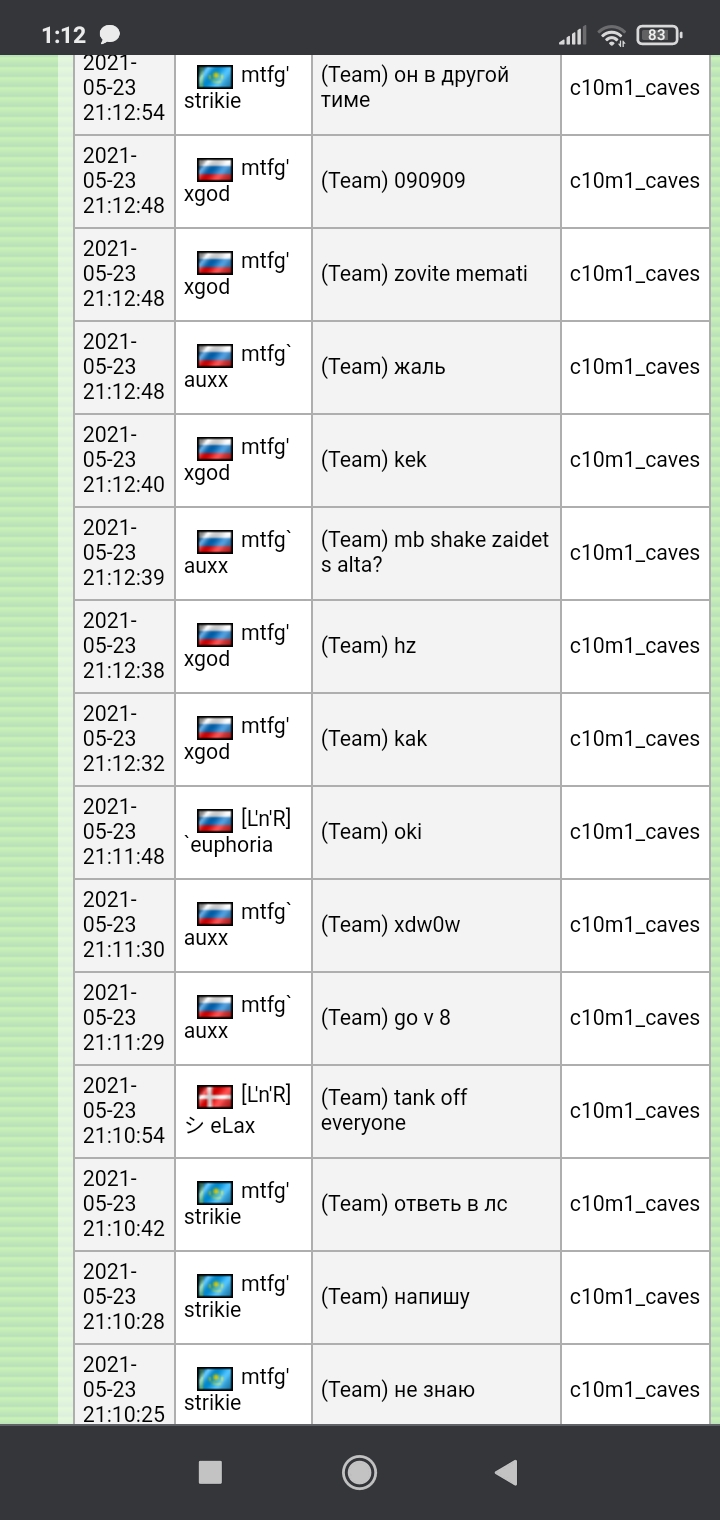Go to the home screen
720x1520 pixels.
point(359,1471)
